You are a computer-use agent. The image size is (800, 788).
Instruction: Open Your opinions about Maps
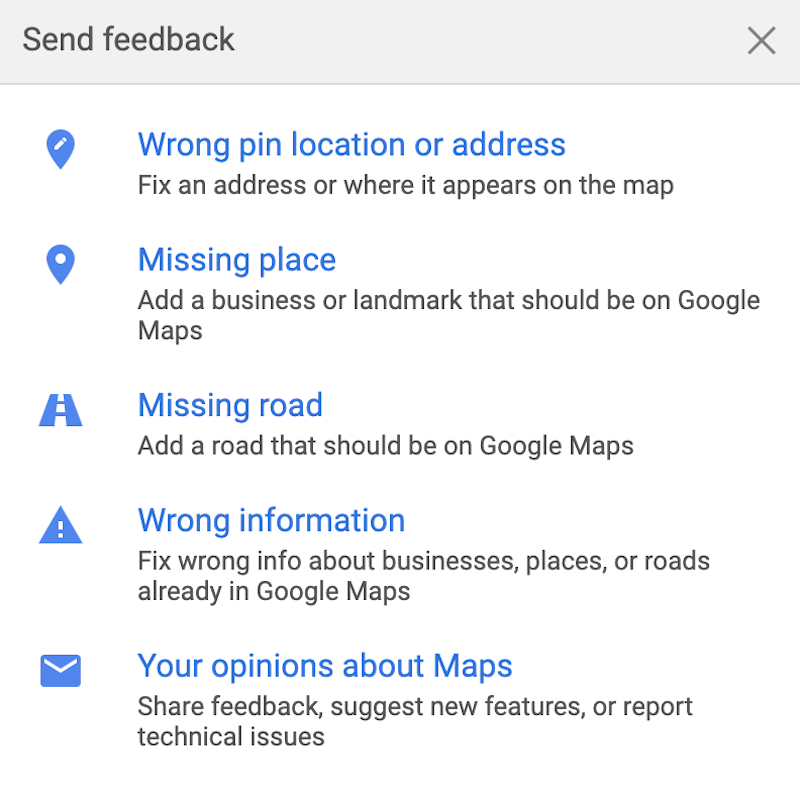click(x=325, y=666)
